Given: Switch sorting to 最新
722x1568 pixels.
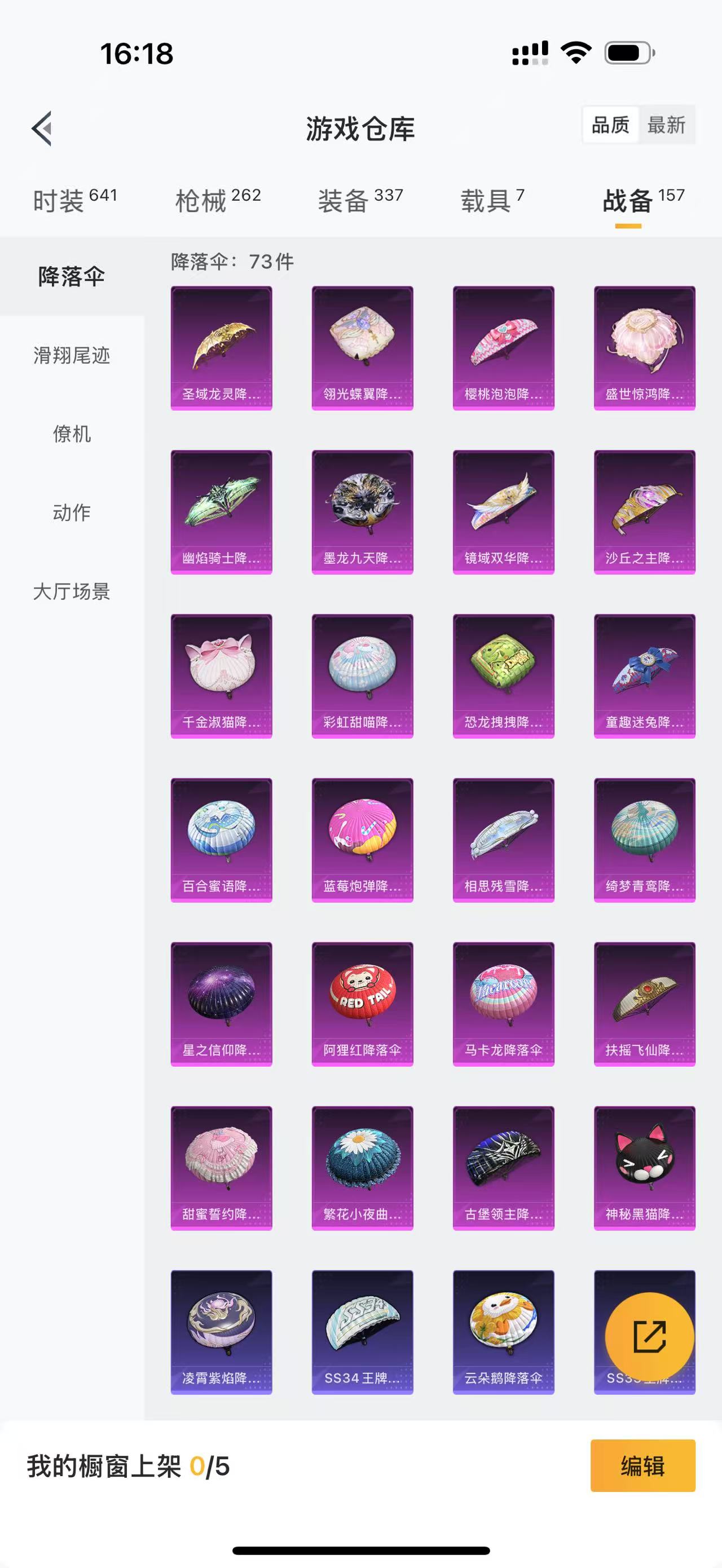Looking at the screenshot, I should [x=666, y=126].
